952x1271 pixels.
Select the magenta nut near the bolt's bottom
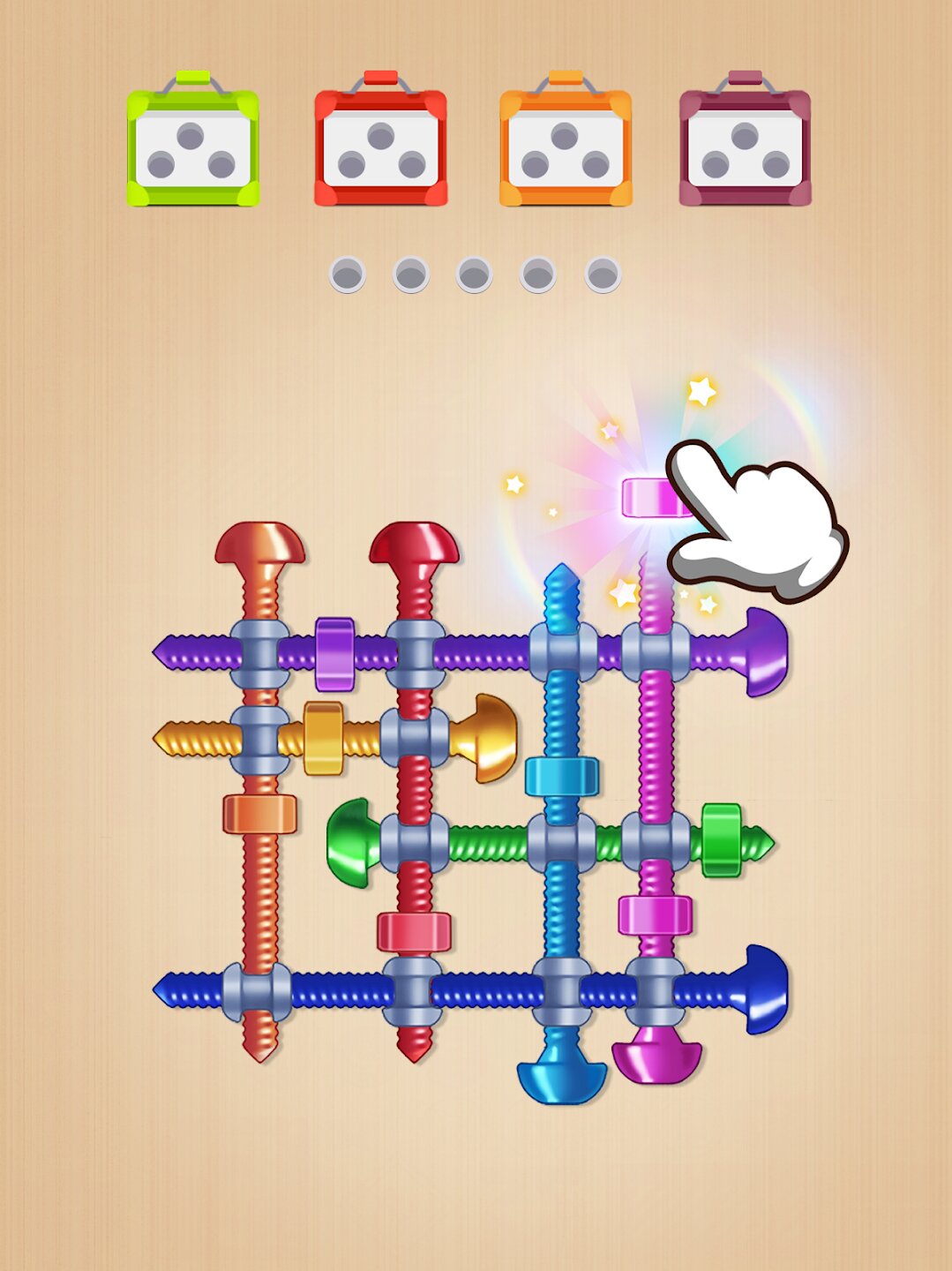click(x=655, y=915)
